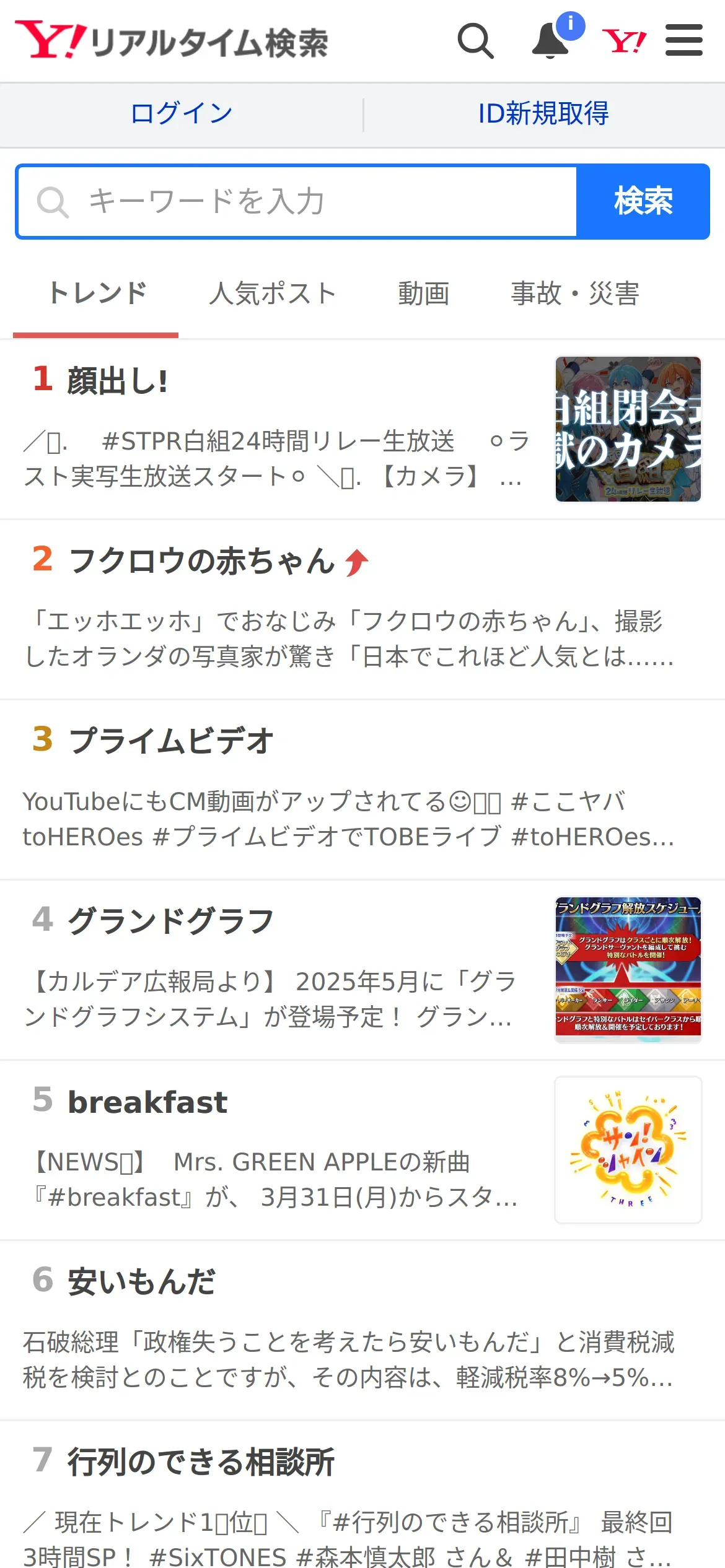Open trend グランドグラフ
725x1568 pixels.
[x=171, y=921]
